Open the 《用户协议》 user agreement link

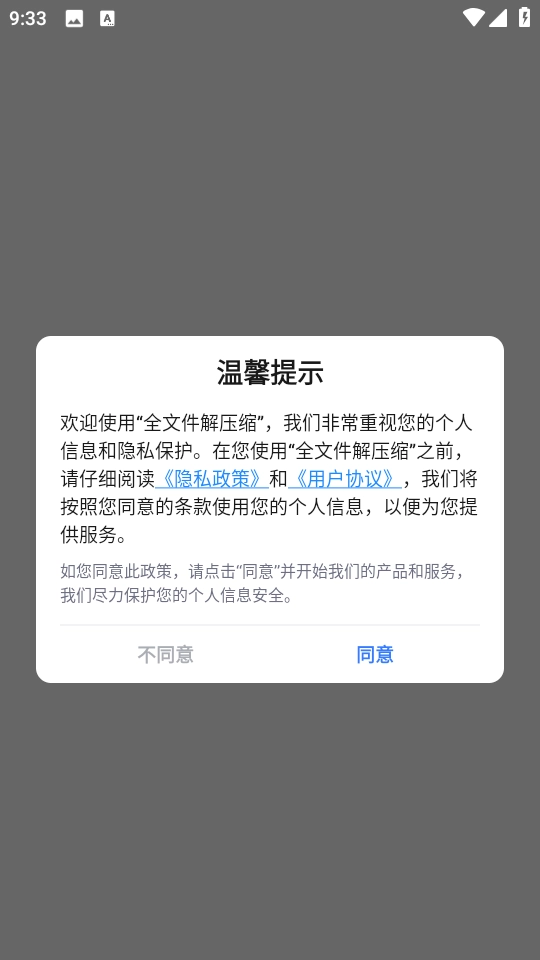point(345,479)
